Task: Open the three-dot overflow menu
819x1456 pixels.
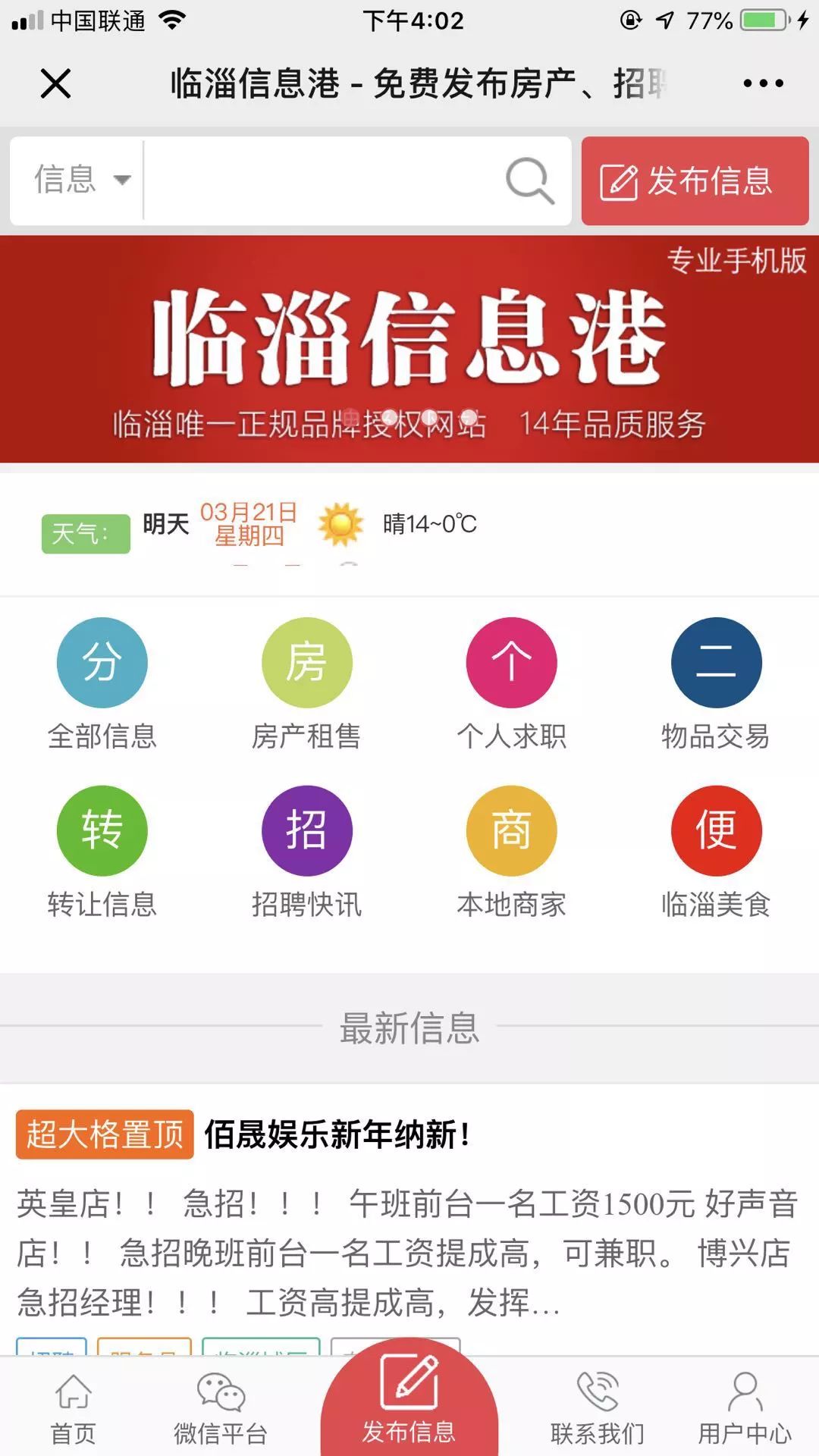Action: pyautogui.click(x=763, y=83)
